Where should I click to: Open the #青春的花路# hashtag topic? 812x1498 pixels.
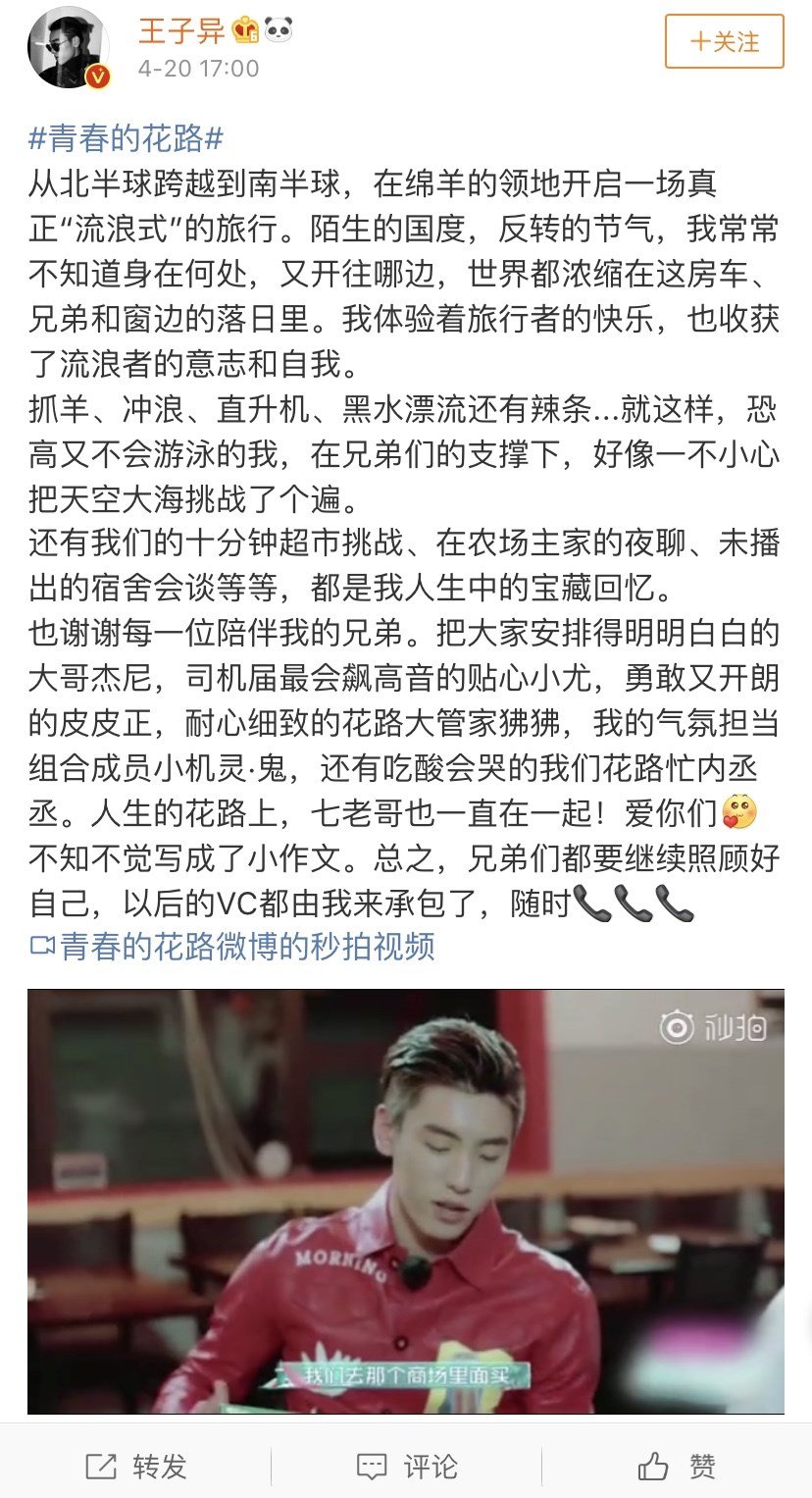[x=127, y=138]
